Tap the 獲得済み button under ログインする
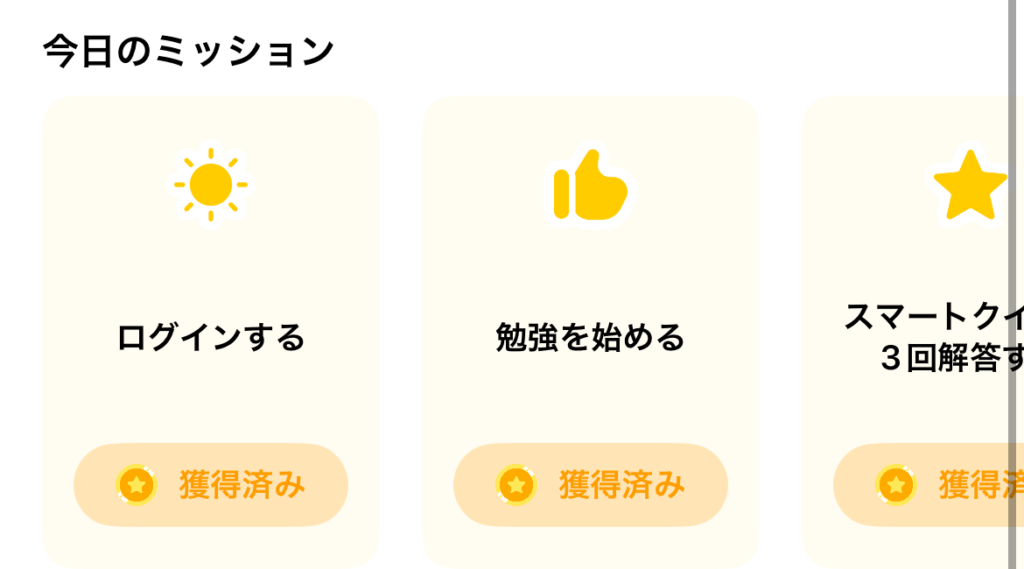The image size is (1024, 569). pos(211,485)
